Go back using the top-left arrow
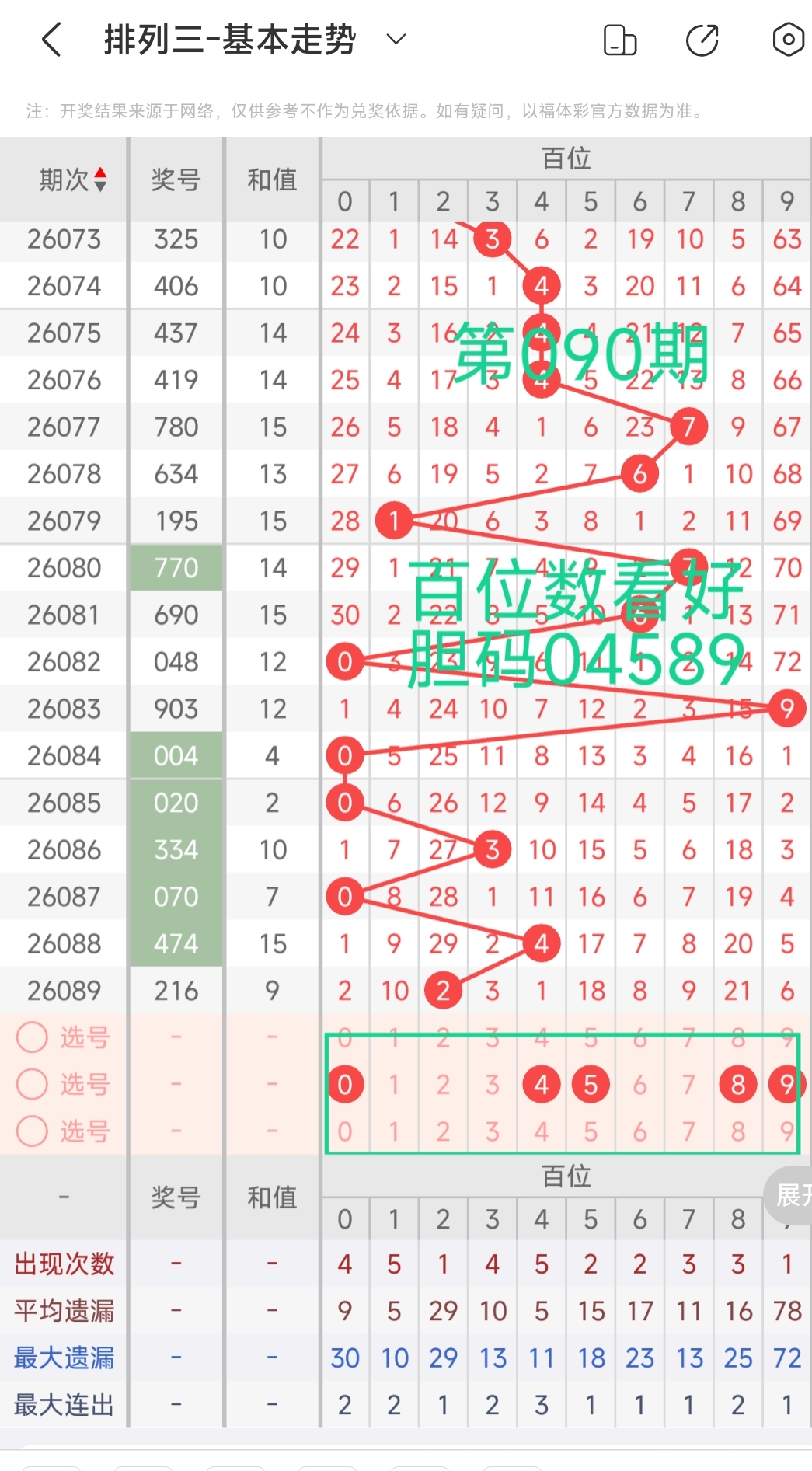Viewport: 812px width, 1471px height. 51,40
